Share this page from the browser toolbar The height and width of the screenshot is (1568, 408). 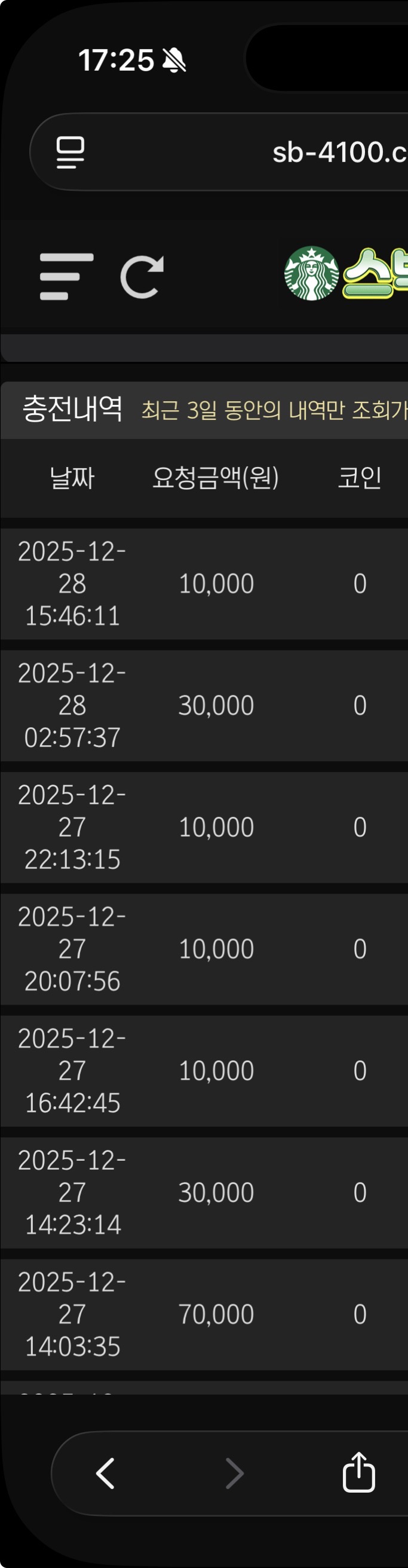coord(359,1473)
